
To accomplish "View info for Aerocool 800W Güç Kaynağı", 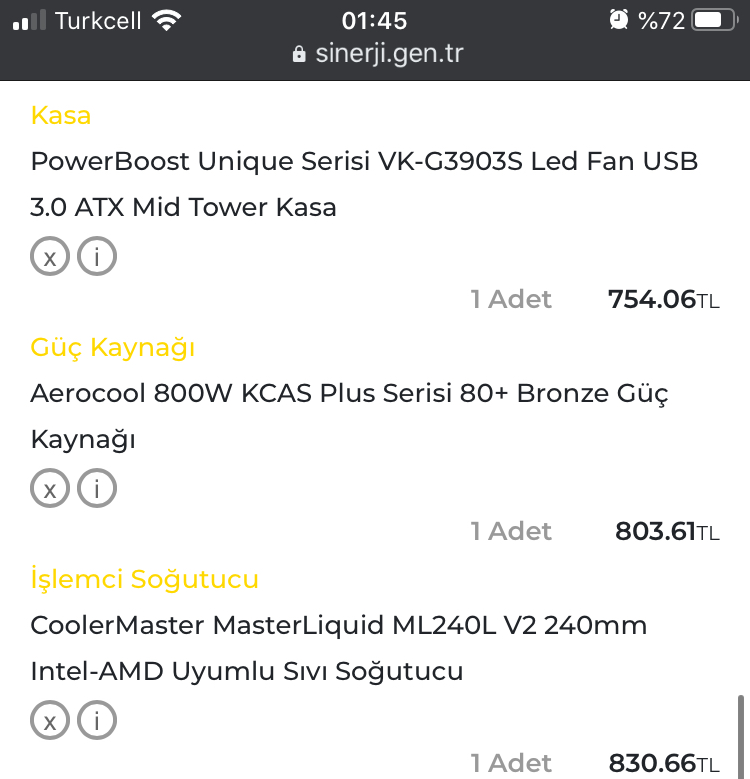I will point(97,490).
